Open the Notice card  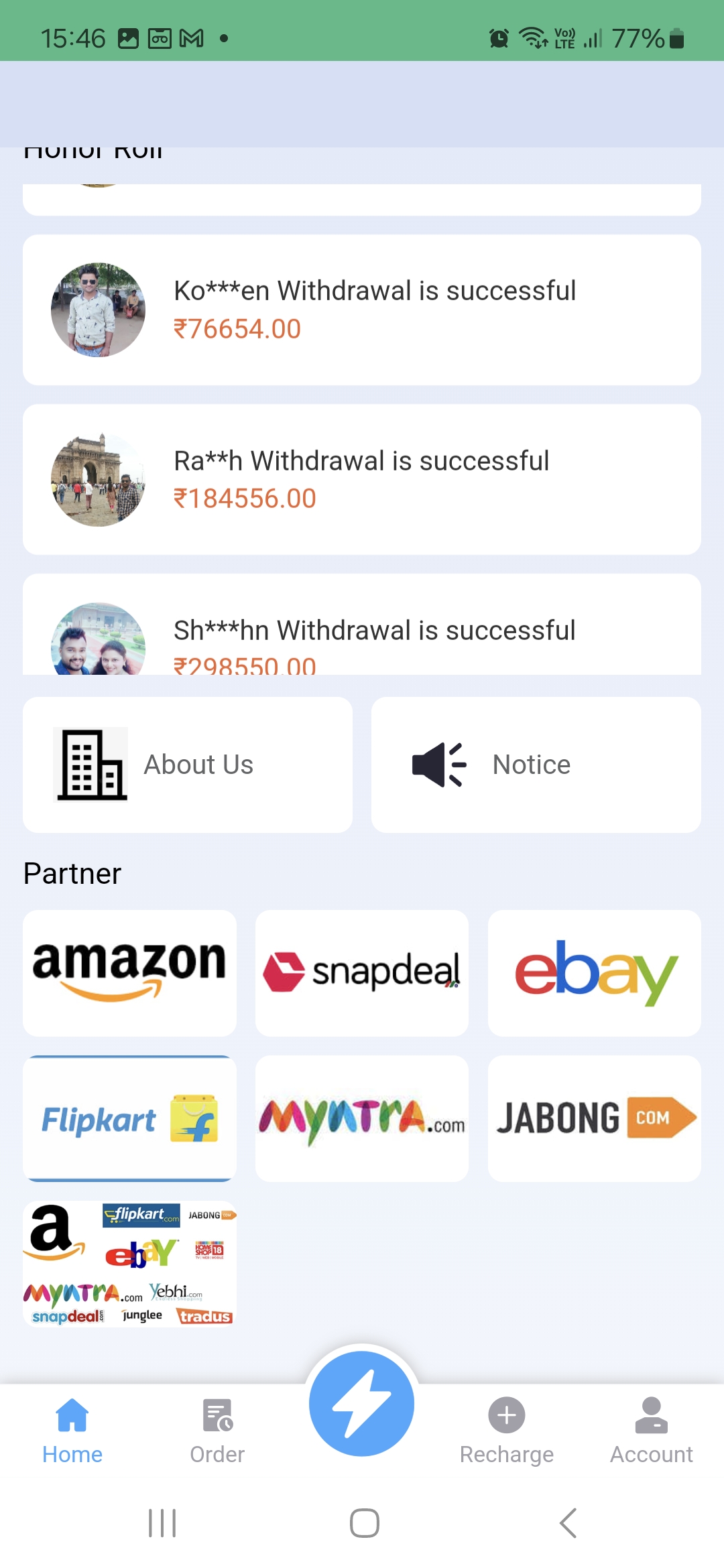point(536,765)
